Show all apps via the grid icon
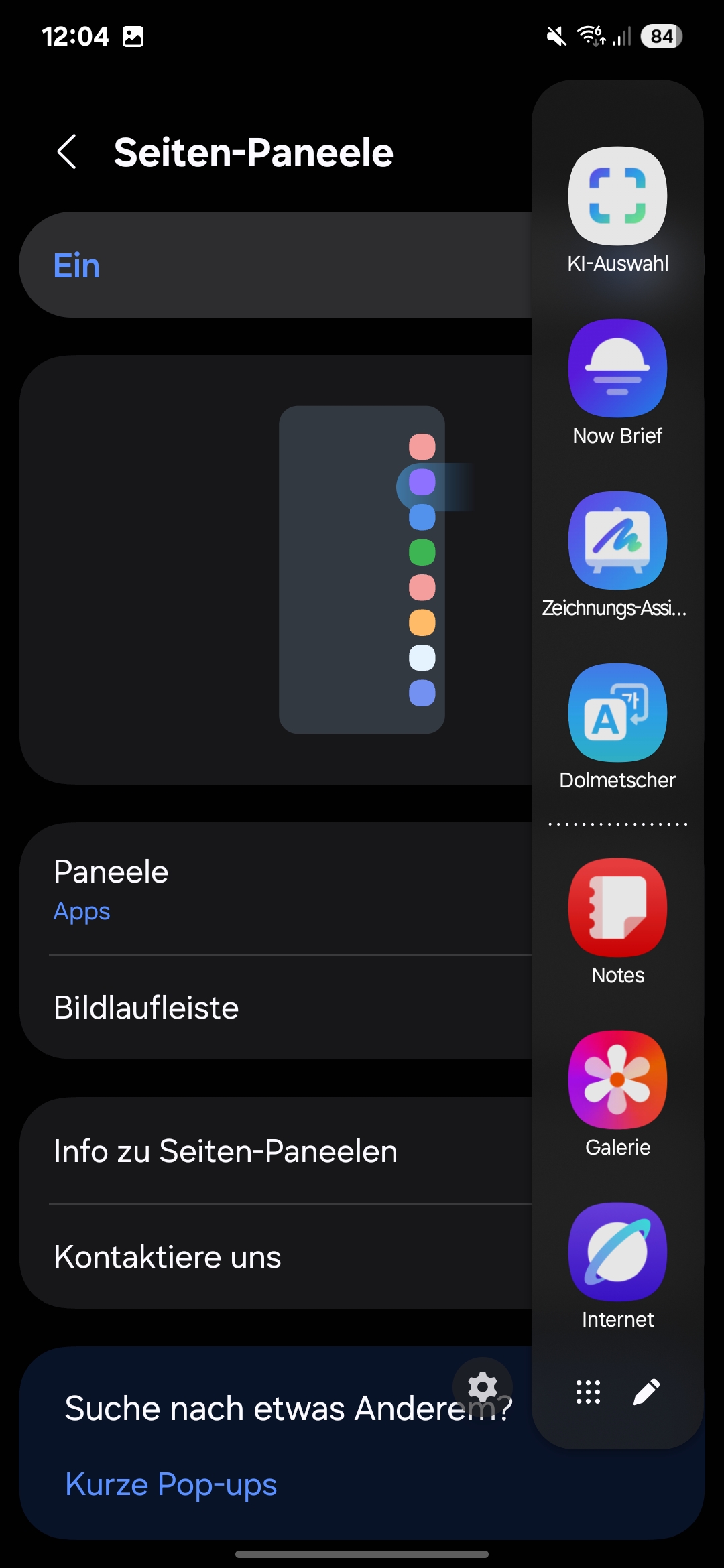This screenshot has width=724, height=1568. (x=588, y=1392)
